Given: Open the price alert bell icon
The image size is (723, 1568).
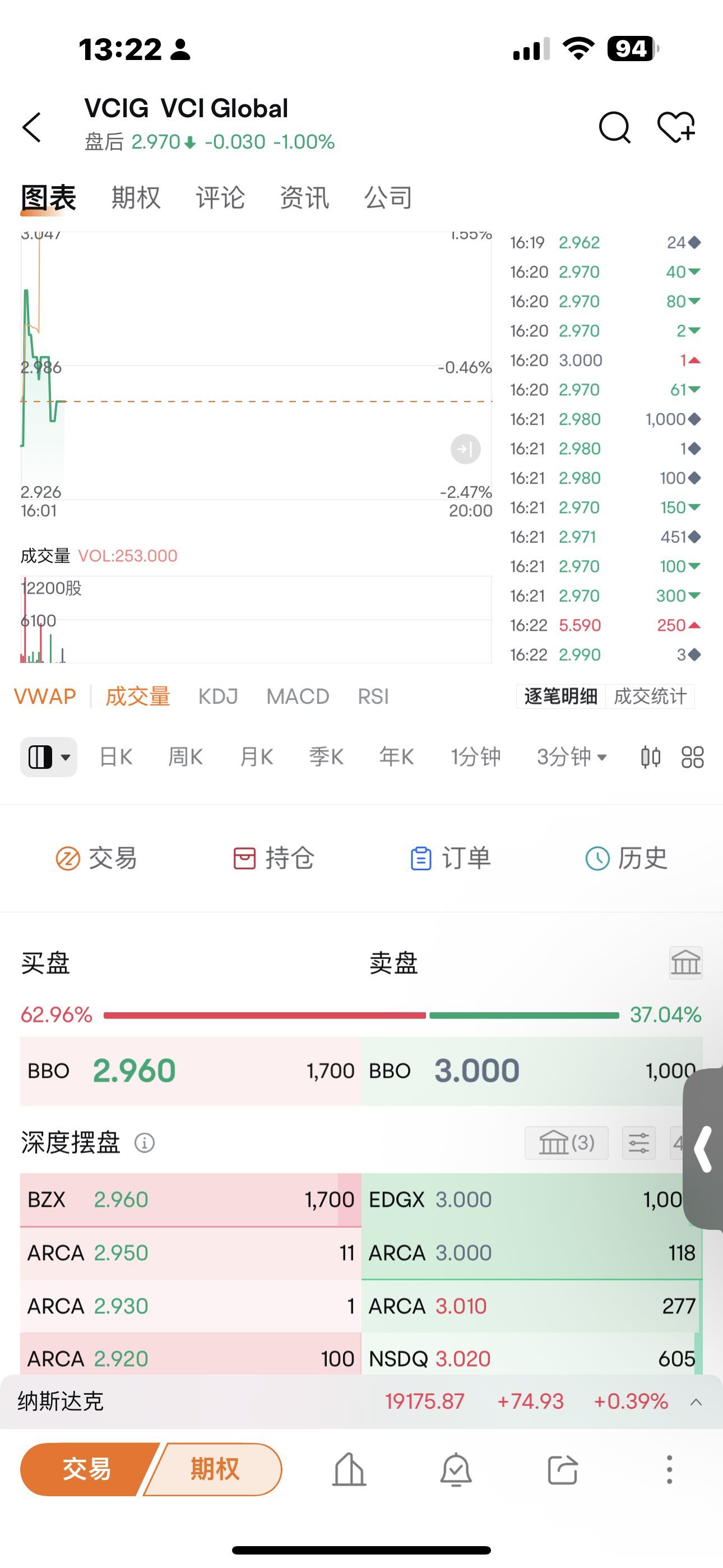Looking at the screenshot, I should pyautogui.click(x=456, y=1469).
